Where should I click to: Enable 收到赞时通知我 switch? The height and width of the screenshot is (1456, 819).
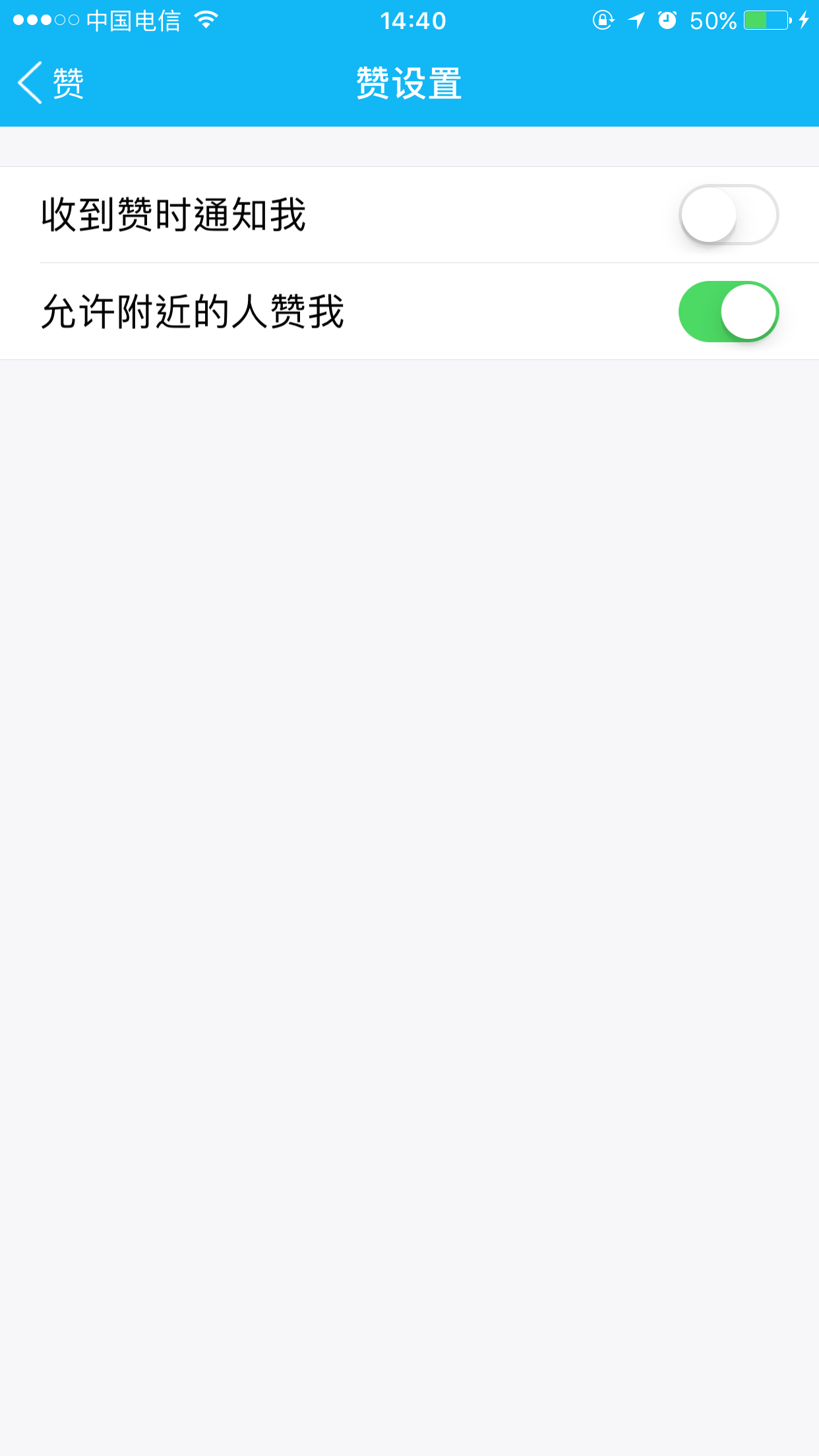728,215
